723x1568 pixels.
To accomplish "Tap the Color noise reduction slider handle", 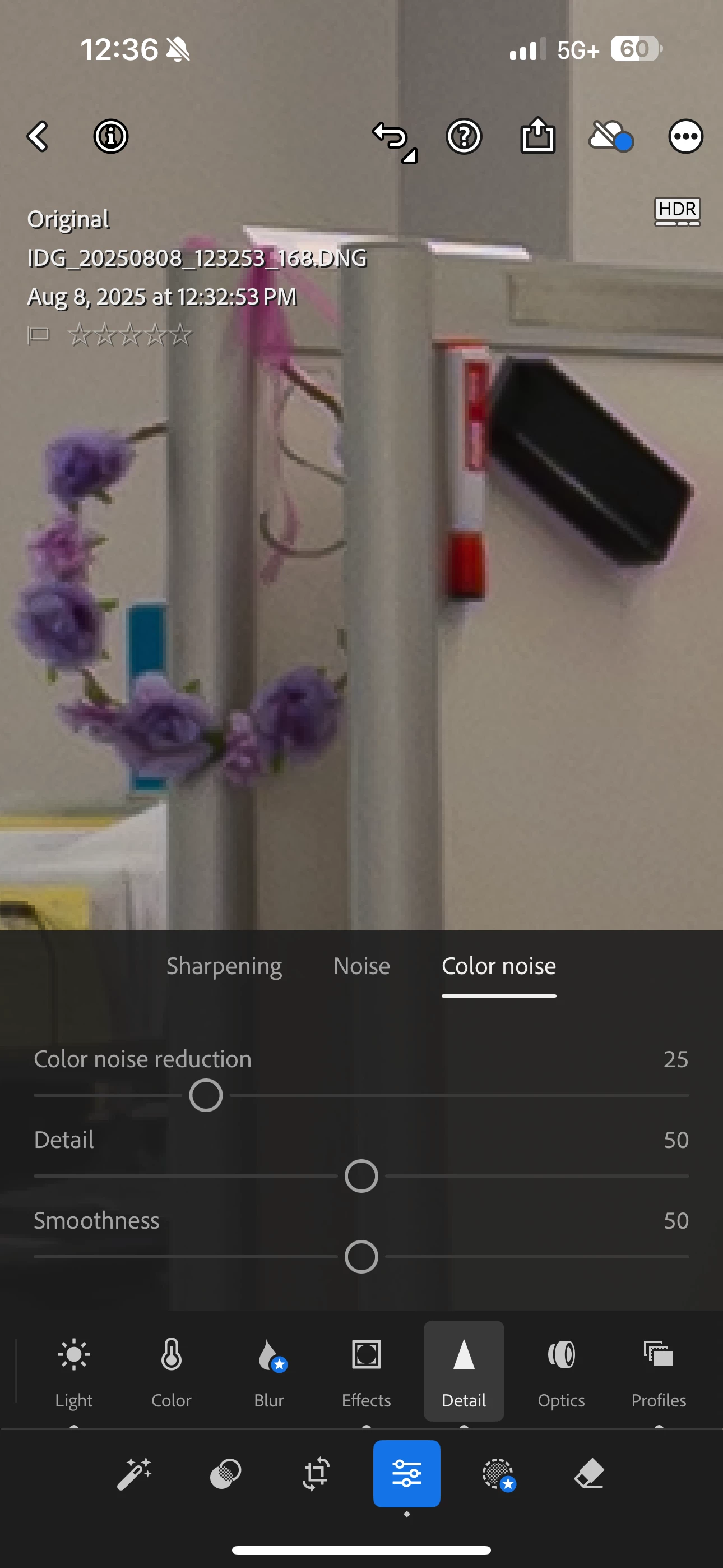I will click(x=206, y=1095).
